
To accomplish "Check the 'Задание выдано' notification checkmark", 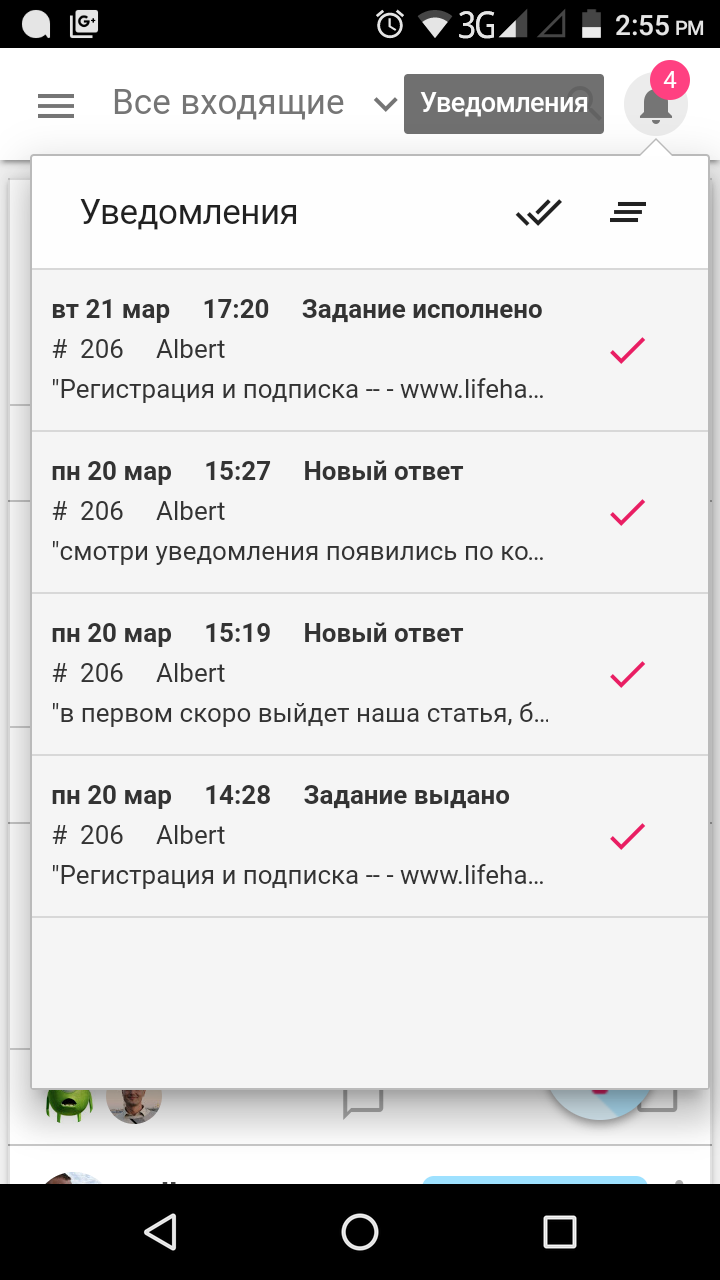I will pyautogui.click(x=625, y=834).
